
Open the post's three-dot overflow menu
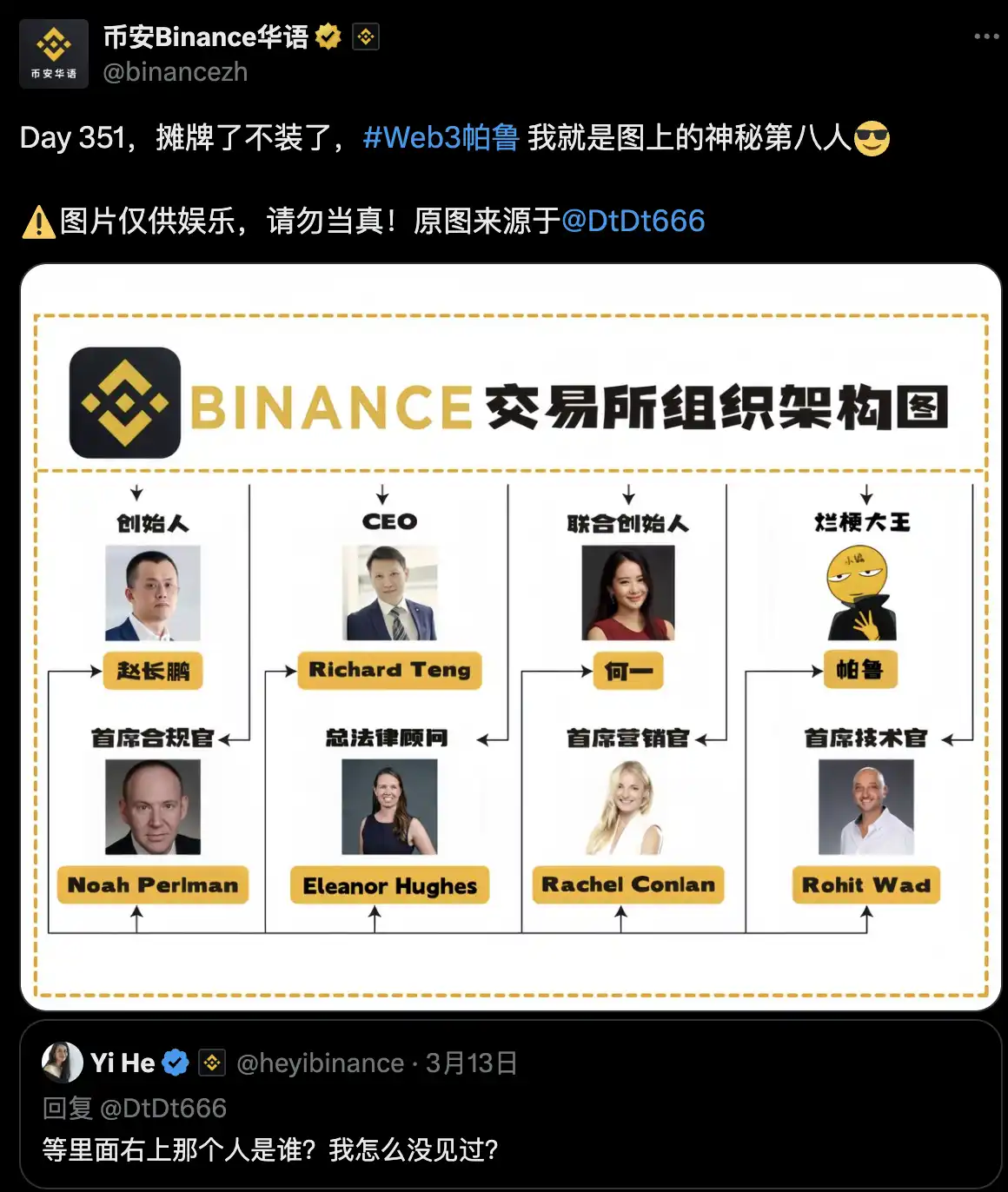point(985,36)
